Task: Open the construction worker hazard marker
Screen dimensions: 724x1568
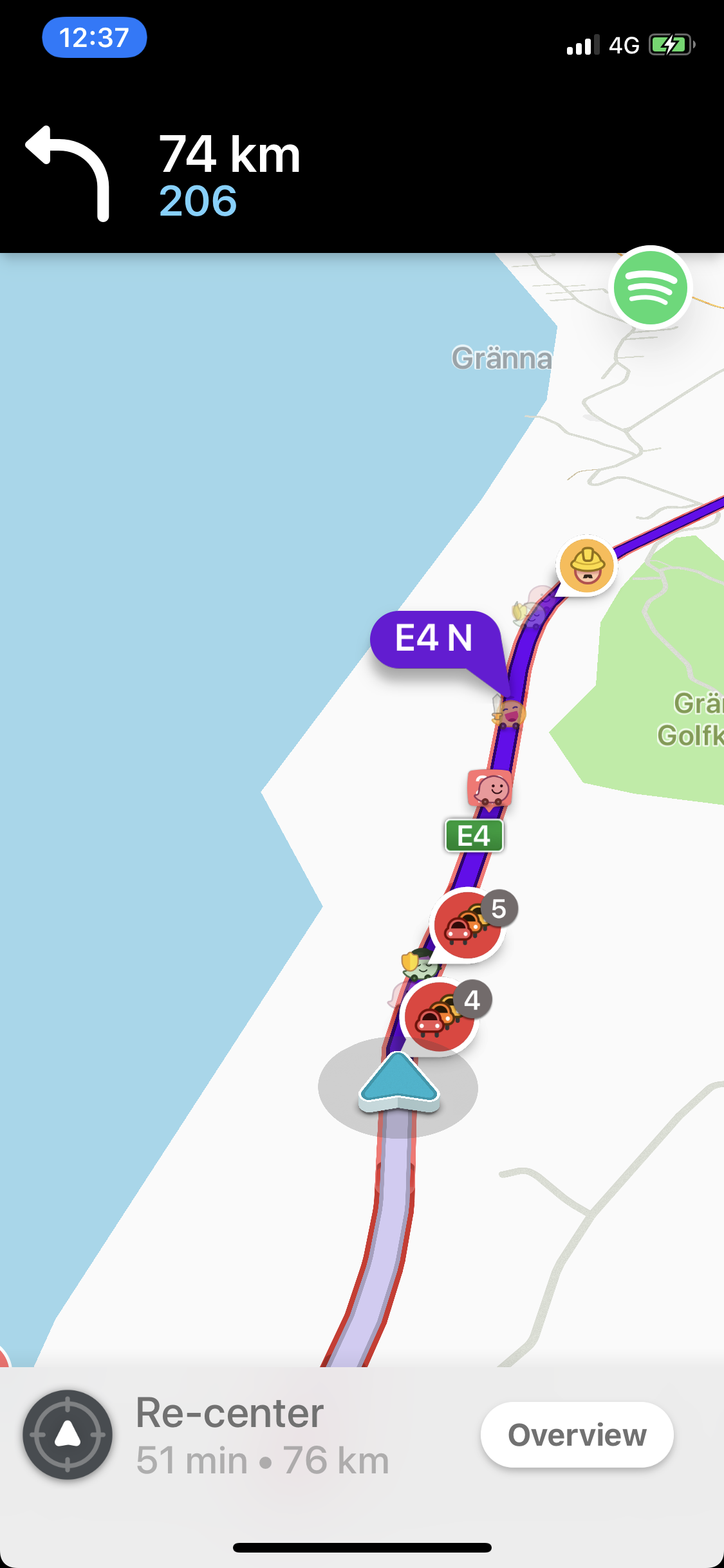Action: click(586, 566)
